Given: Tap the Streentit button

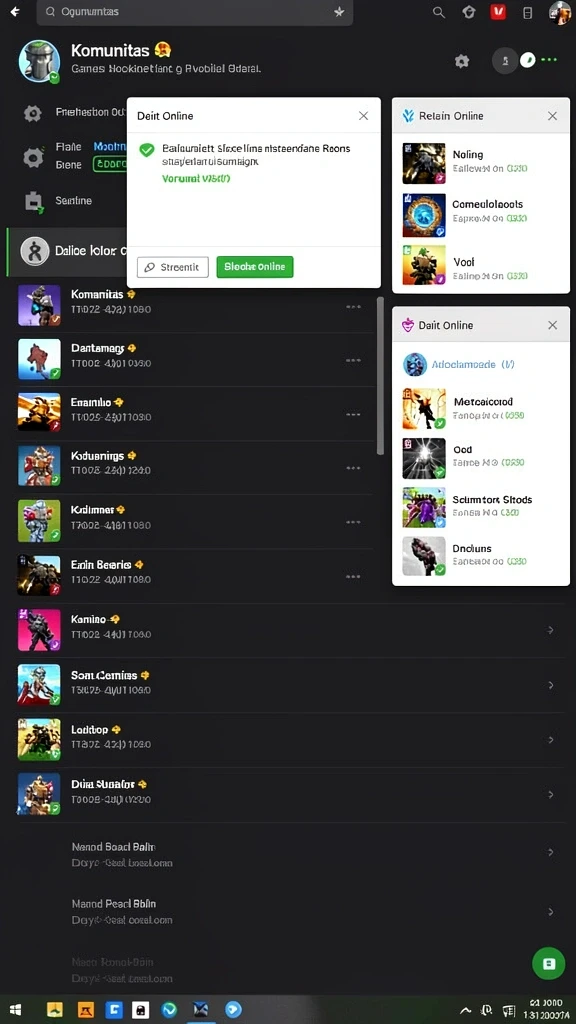Looking at the screenshot, I should pos(172,267).
